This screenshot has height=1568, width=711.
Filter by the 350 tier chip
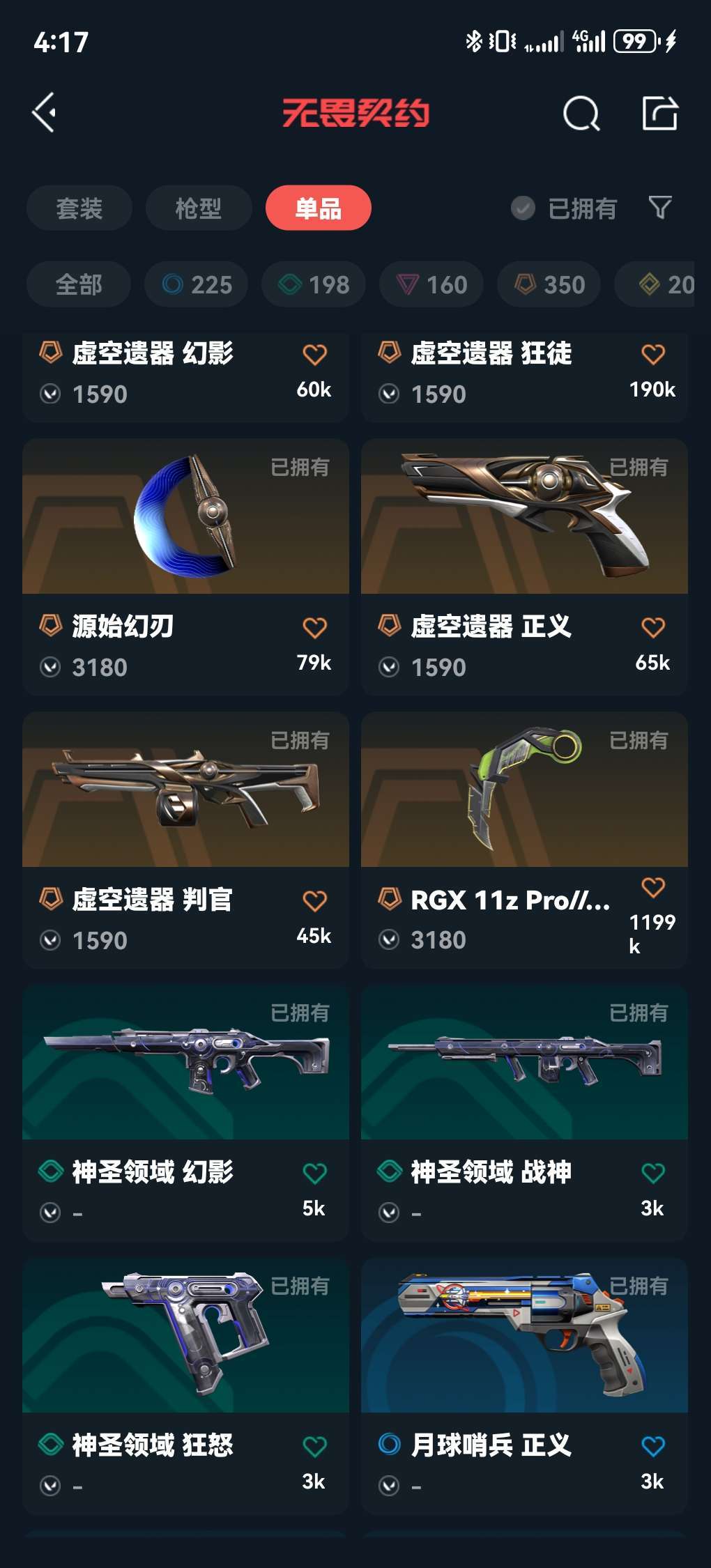pos(549,284)
